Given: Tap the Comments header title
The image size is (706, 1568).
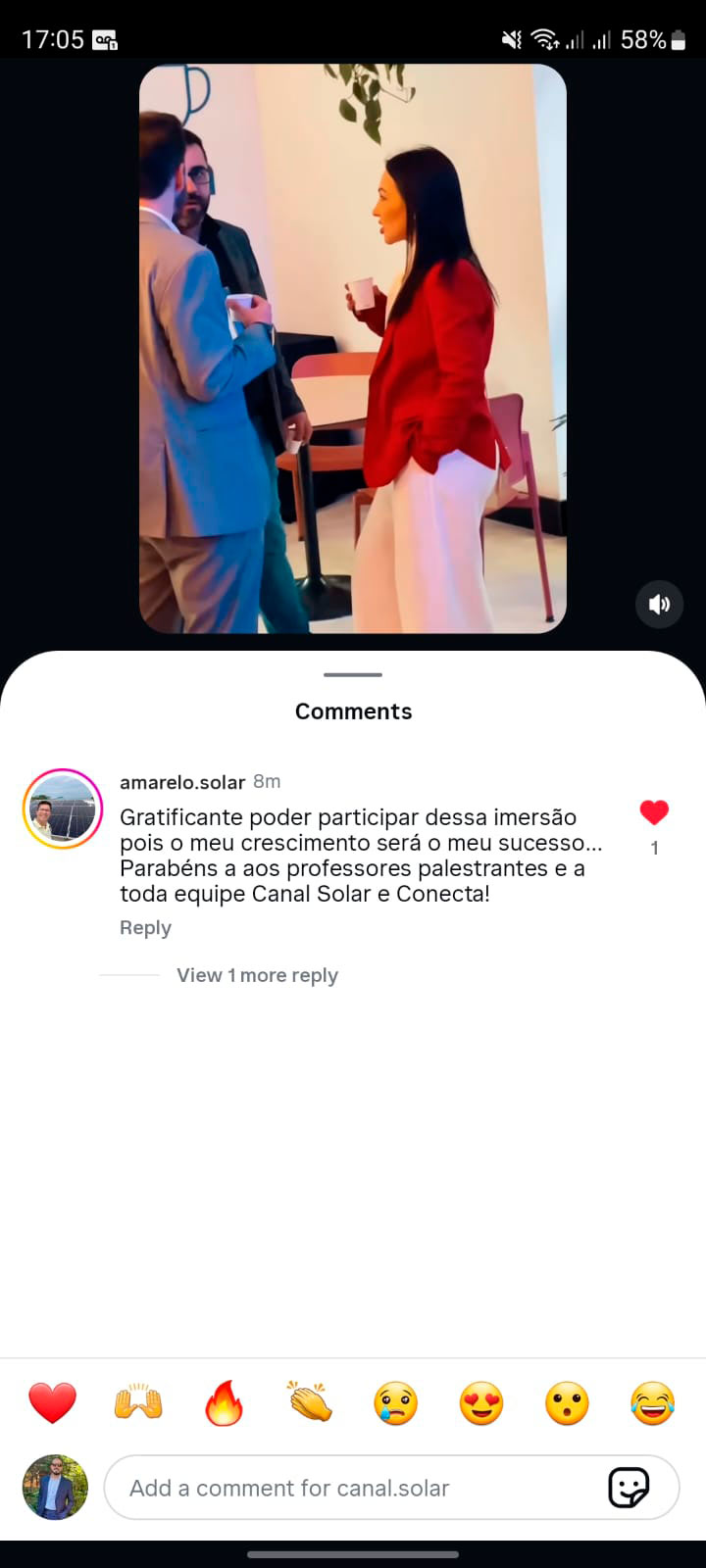Looking at the screenshot, I should point(353,711).
